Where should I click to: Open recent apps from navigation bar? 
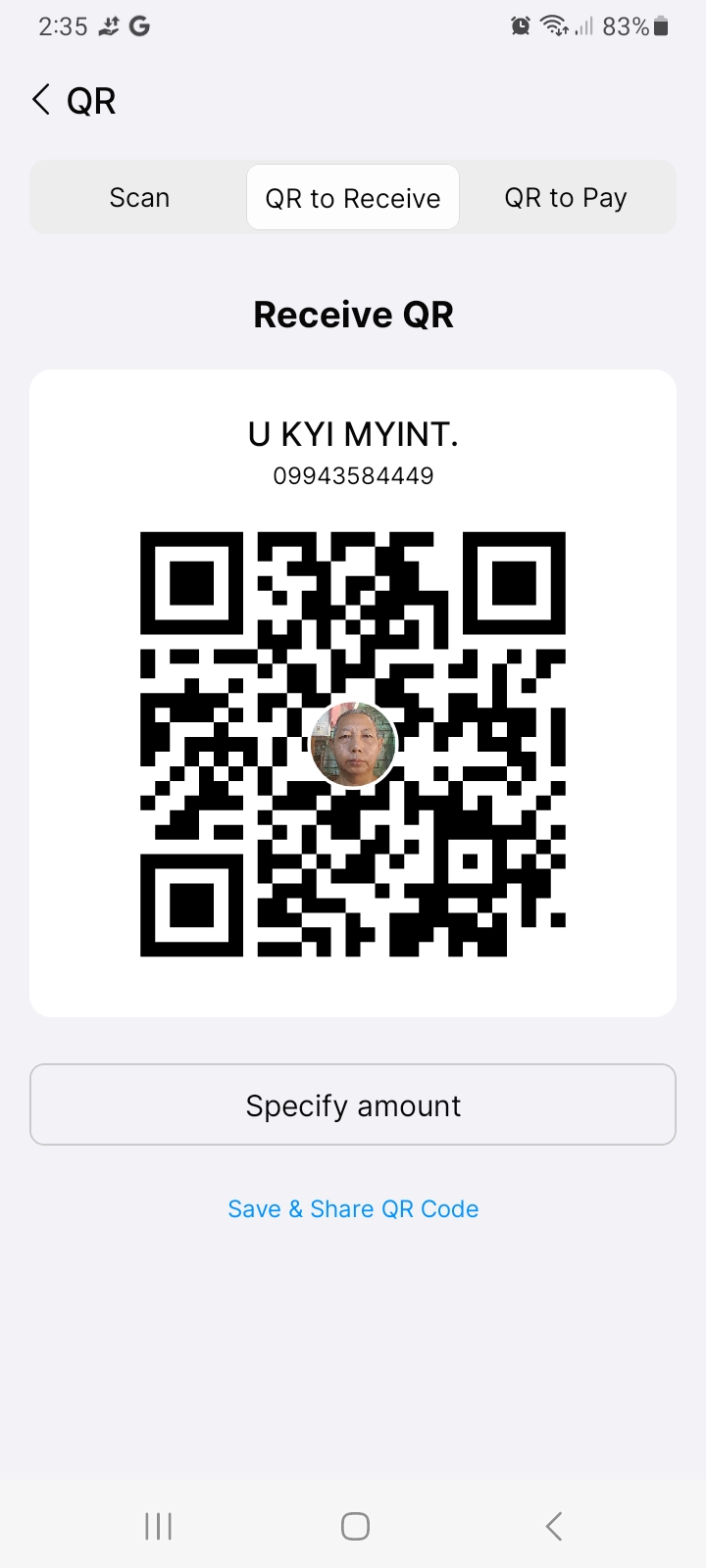(158, 1526)
